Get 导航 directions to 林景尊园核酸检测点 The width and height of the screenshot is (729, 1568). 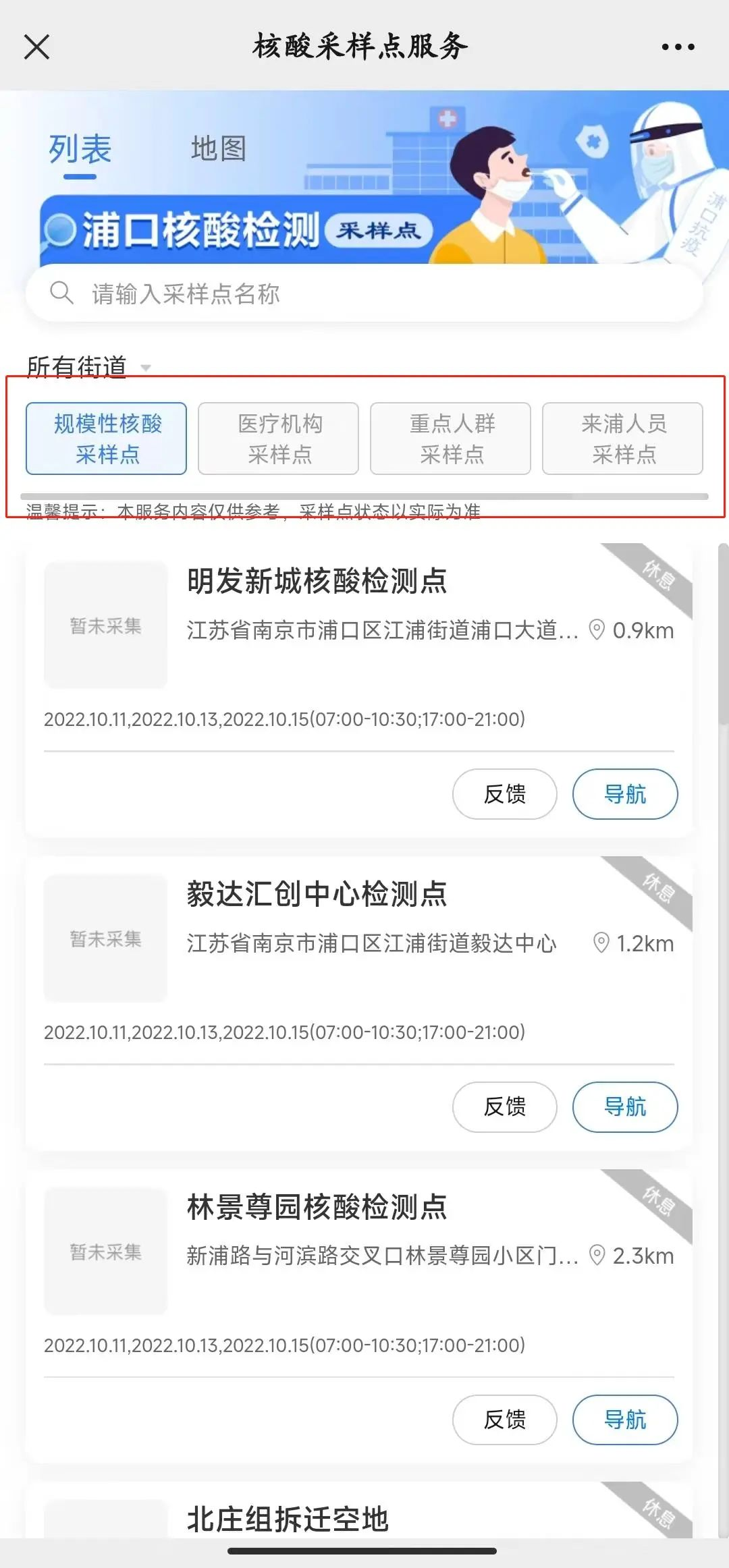[x=625, y=1420]
